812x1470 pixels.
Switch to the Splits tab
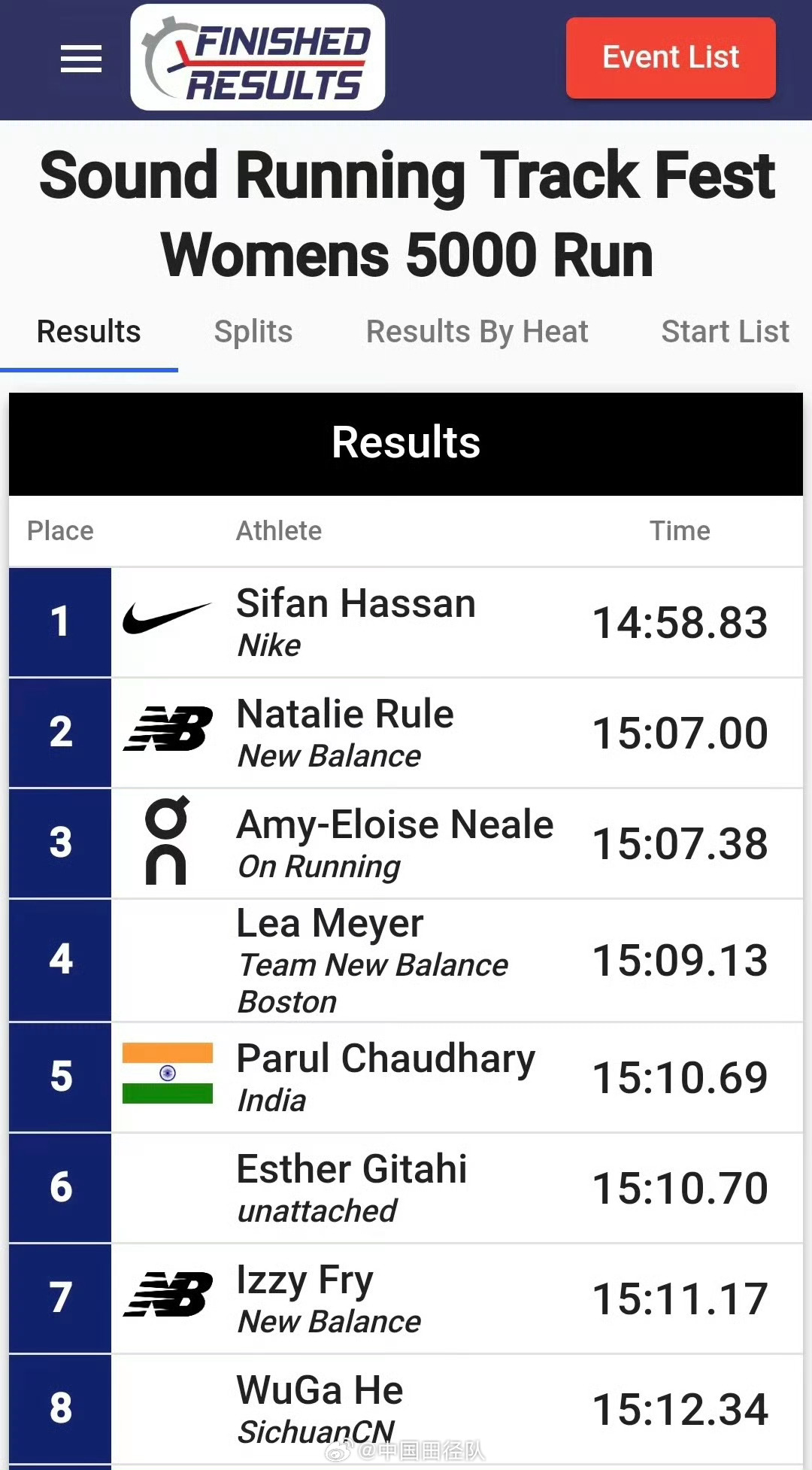pos(253,332)
